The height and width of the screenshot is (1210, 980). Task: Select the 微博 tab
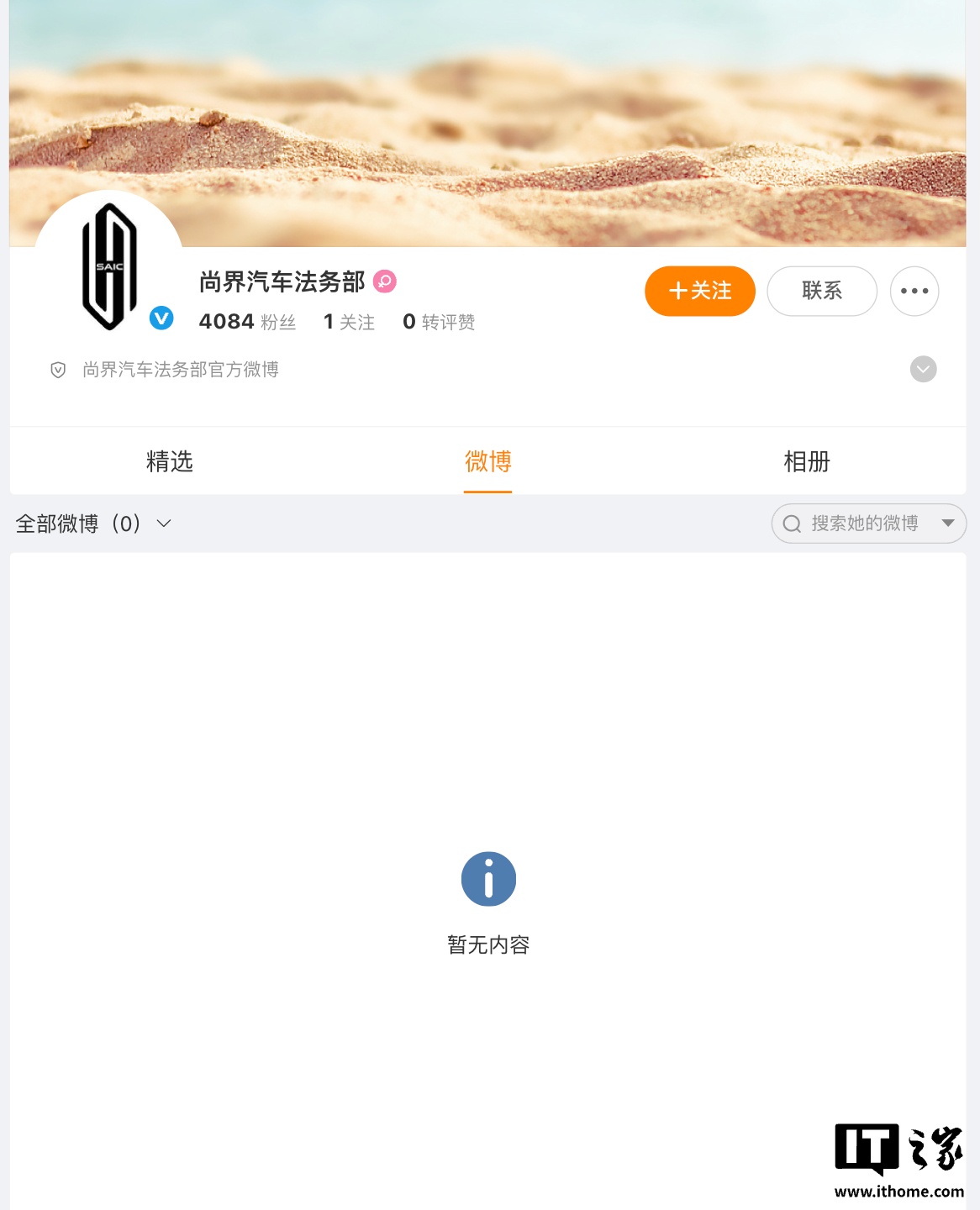(487, 461)
